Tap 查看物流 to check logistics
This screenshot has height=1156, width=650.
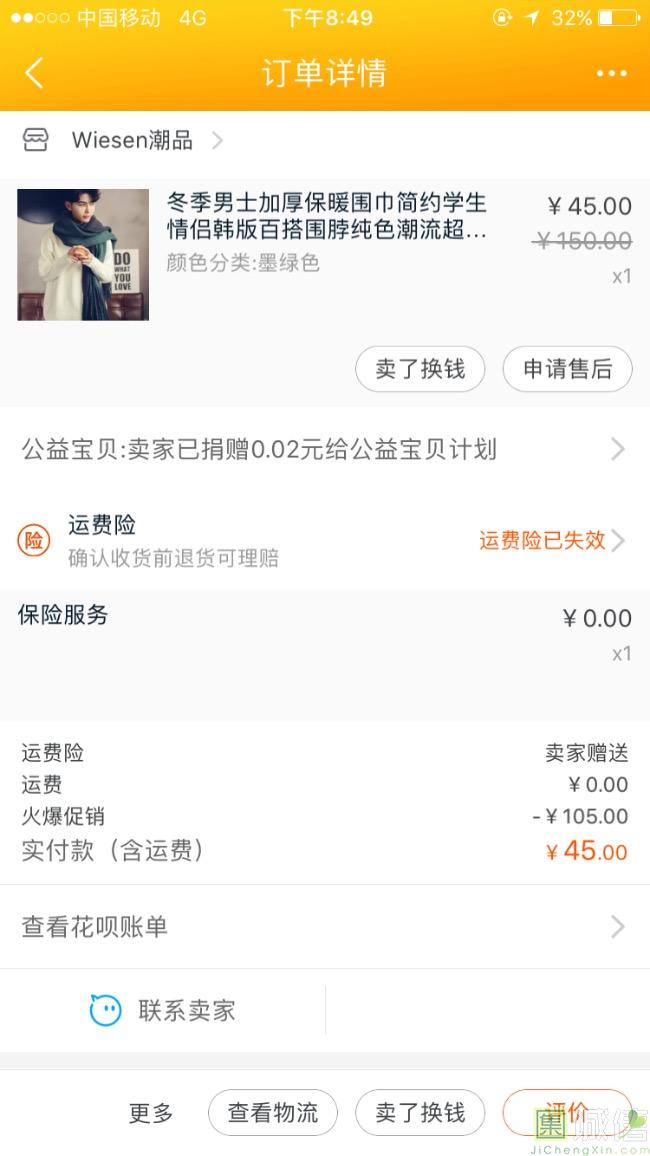point(273,1113)
